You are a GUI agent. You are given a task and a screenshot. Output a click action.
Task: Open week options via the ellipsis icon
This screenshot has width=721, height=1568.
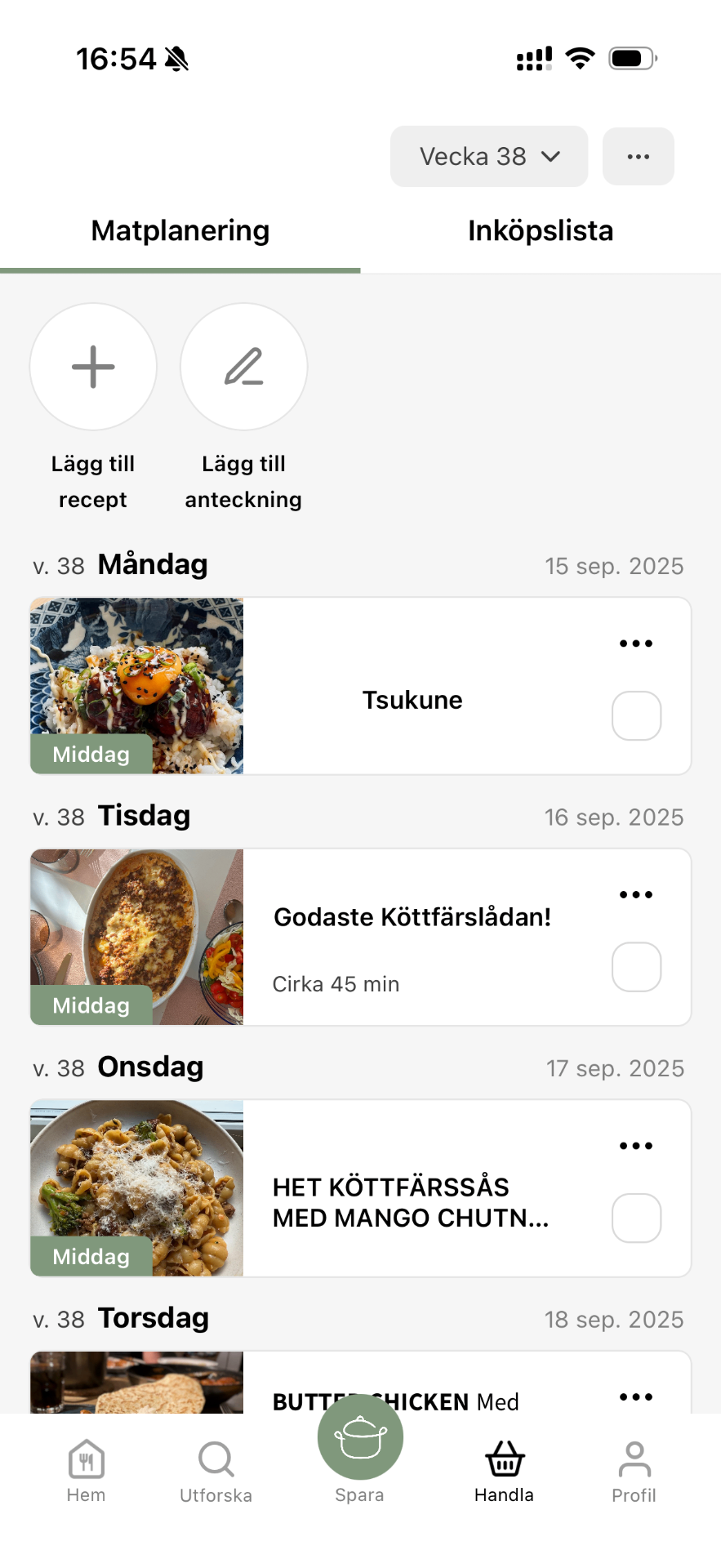[638, 156]
